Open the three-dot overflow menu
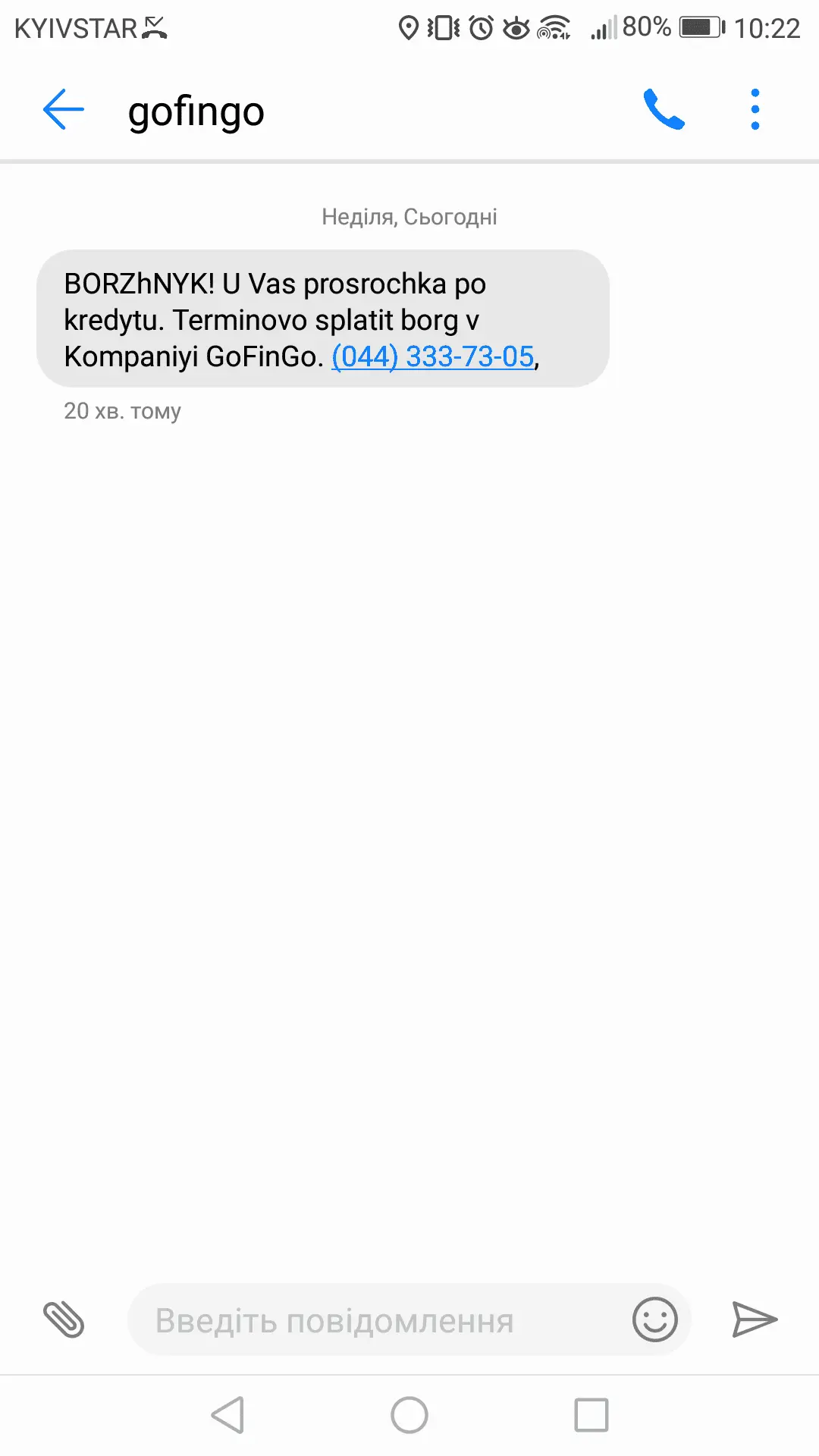 point(755,110)
